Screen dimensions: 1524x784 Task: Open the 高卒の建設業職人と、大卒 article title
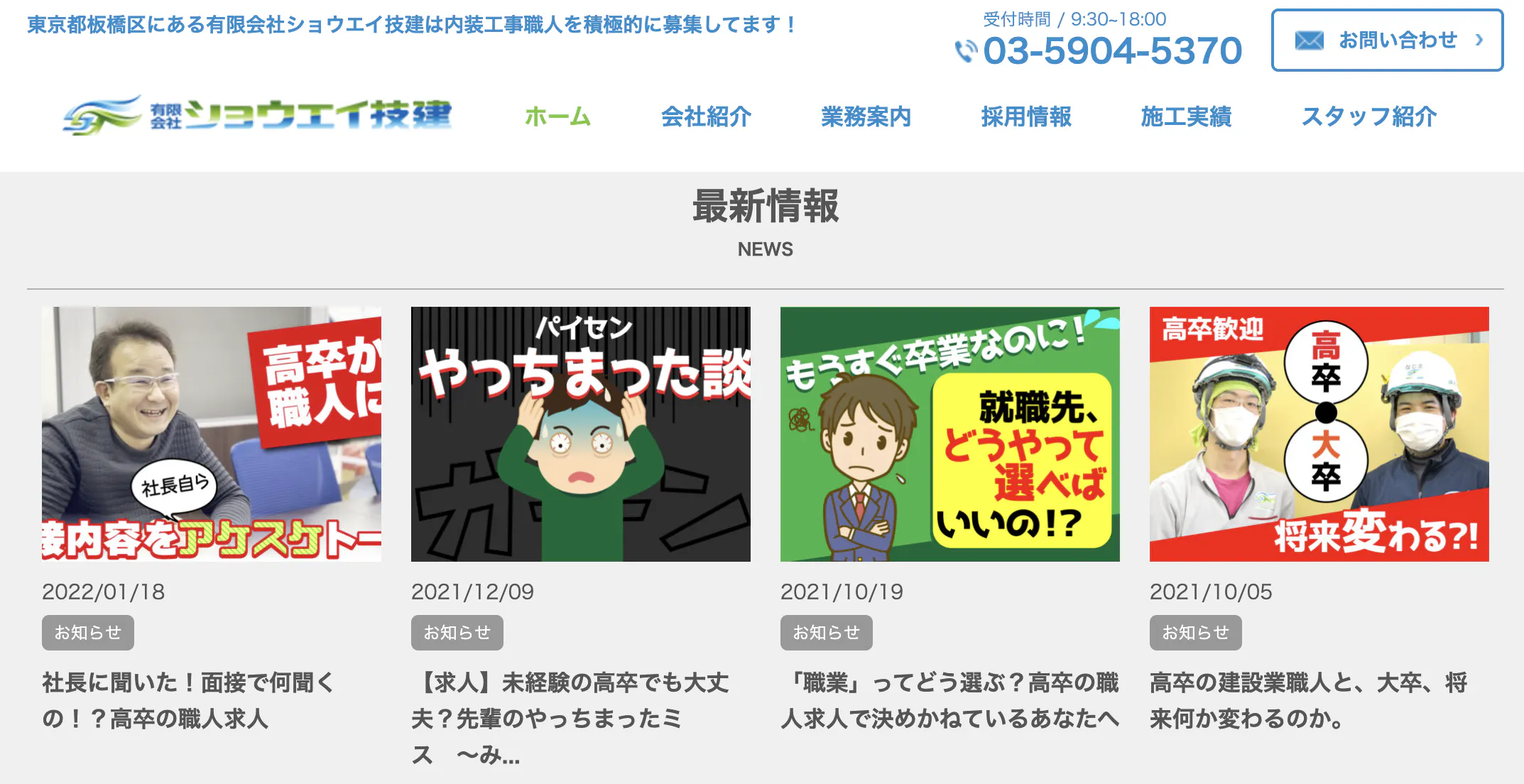[x=1307, y=700]
